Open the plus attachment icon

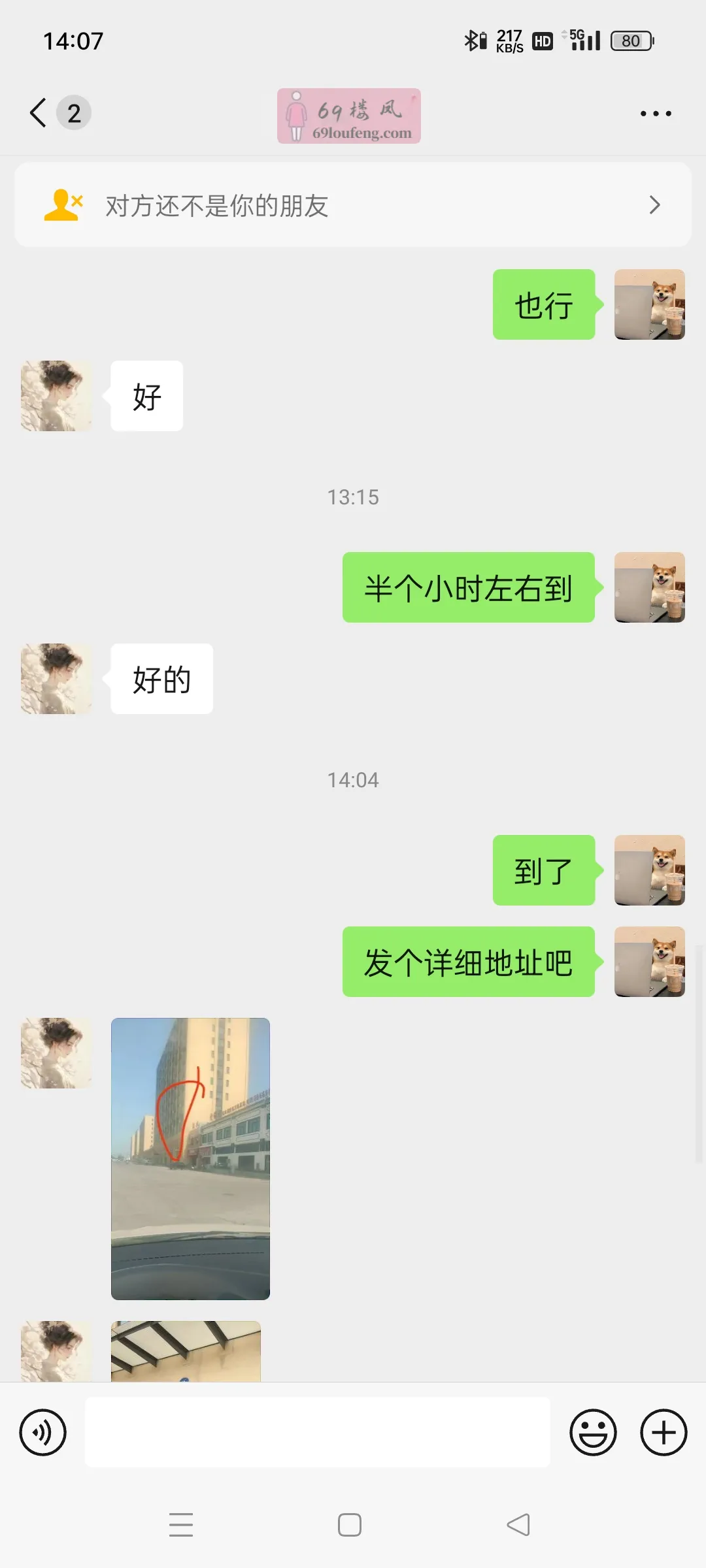[663, 1431]
